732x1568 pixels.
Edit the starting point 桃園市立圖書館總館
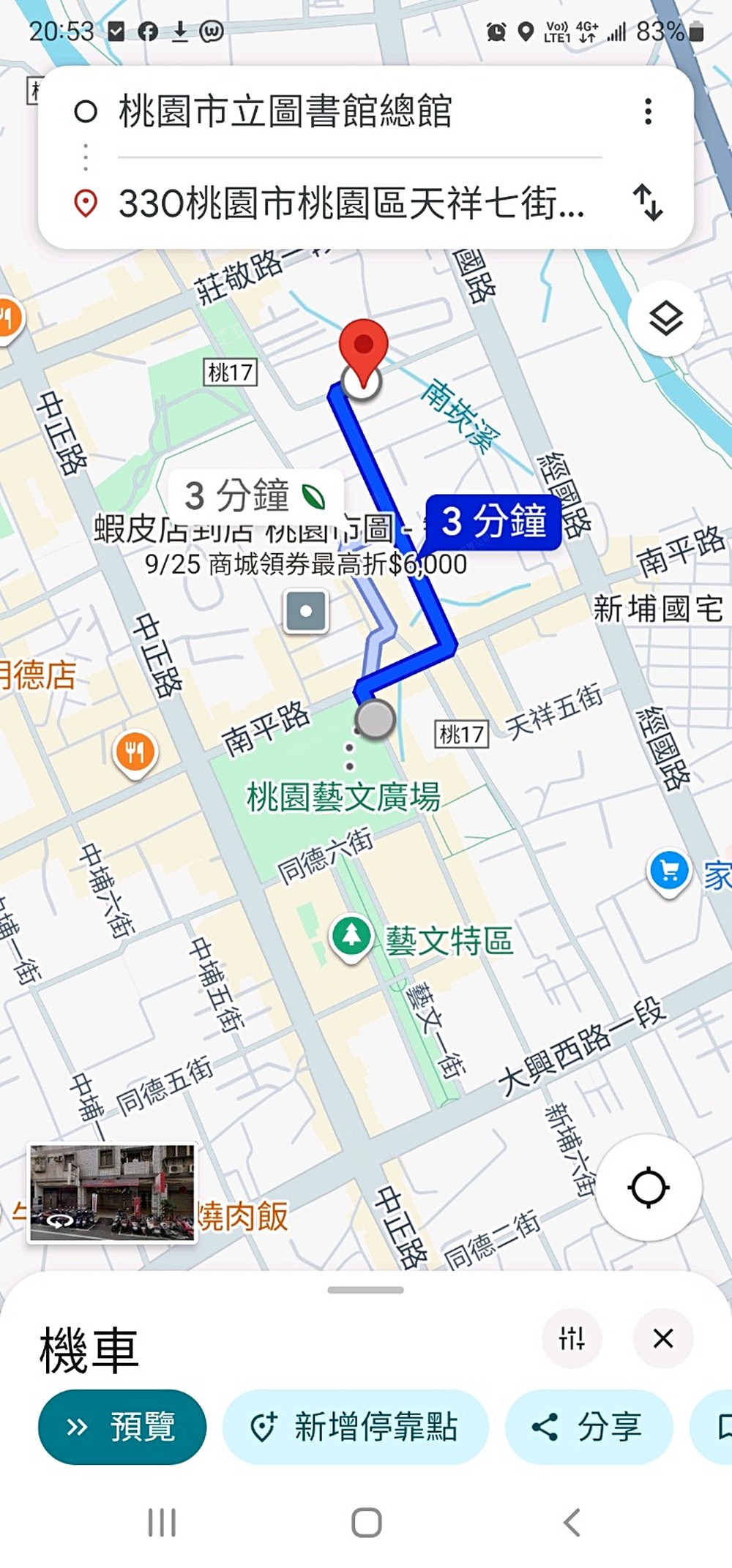(x=285, y=112)
